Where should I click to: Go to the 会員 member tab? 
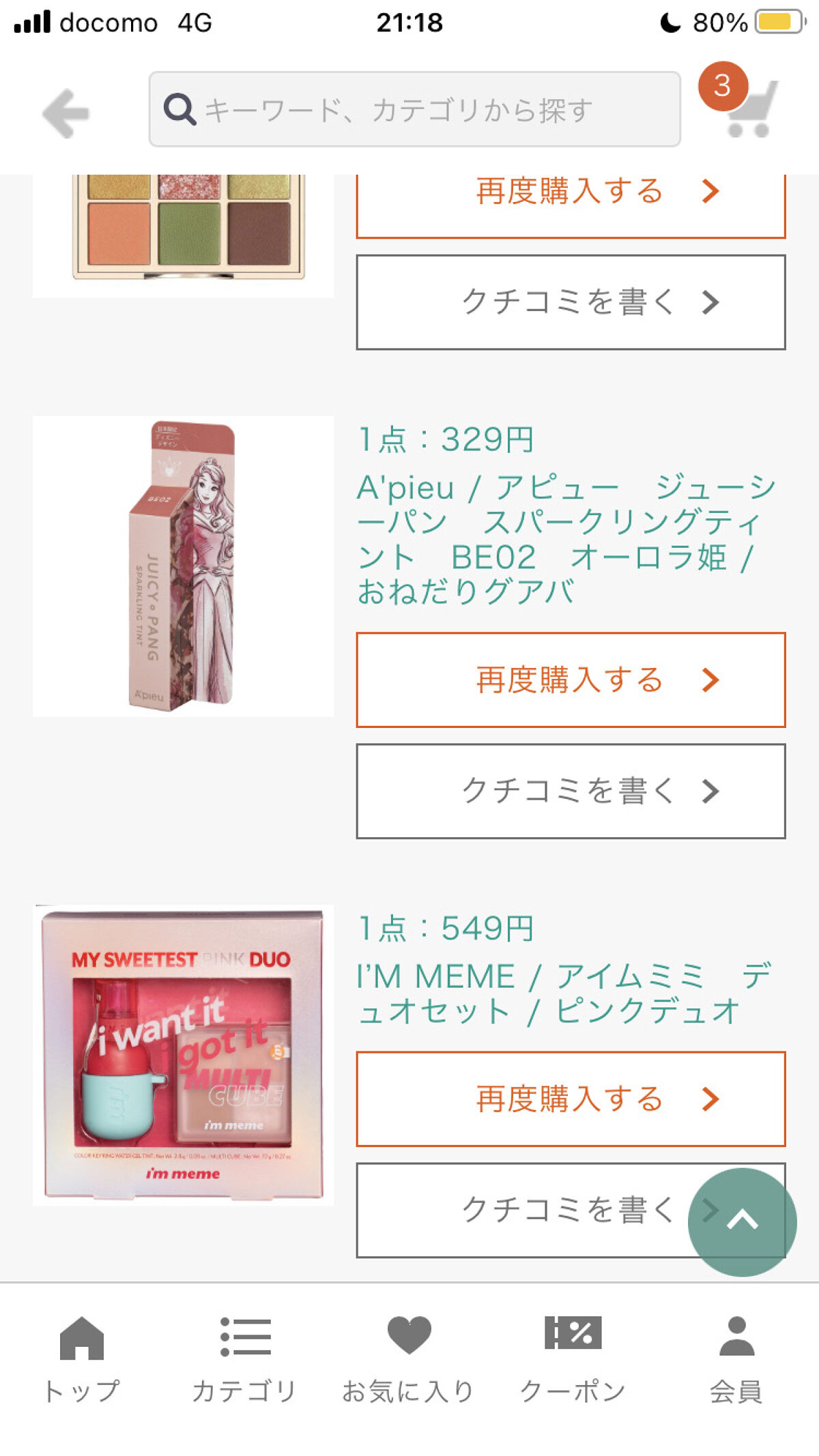tap(736, 1359)
